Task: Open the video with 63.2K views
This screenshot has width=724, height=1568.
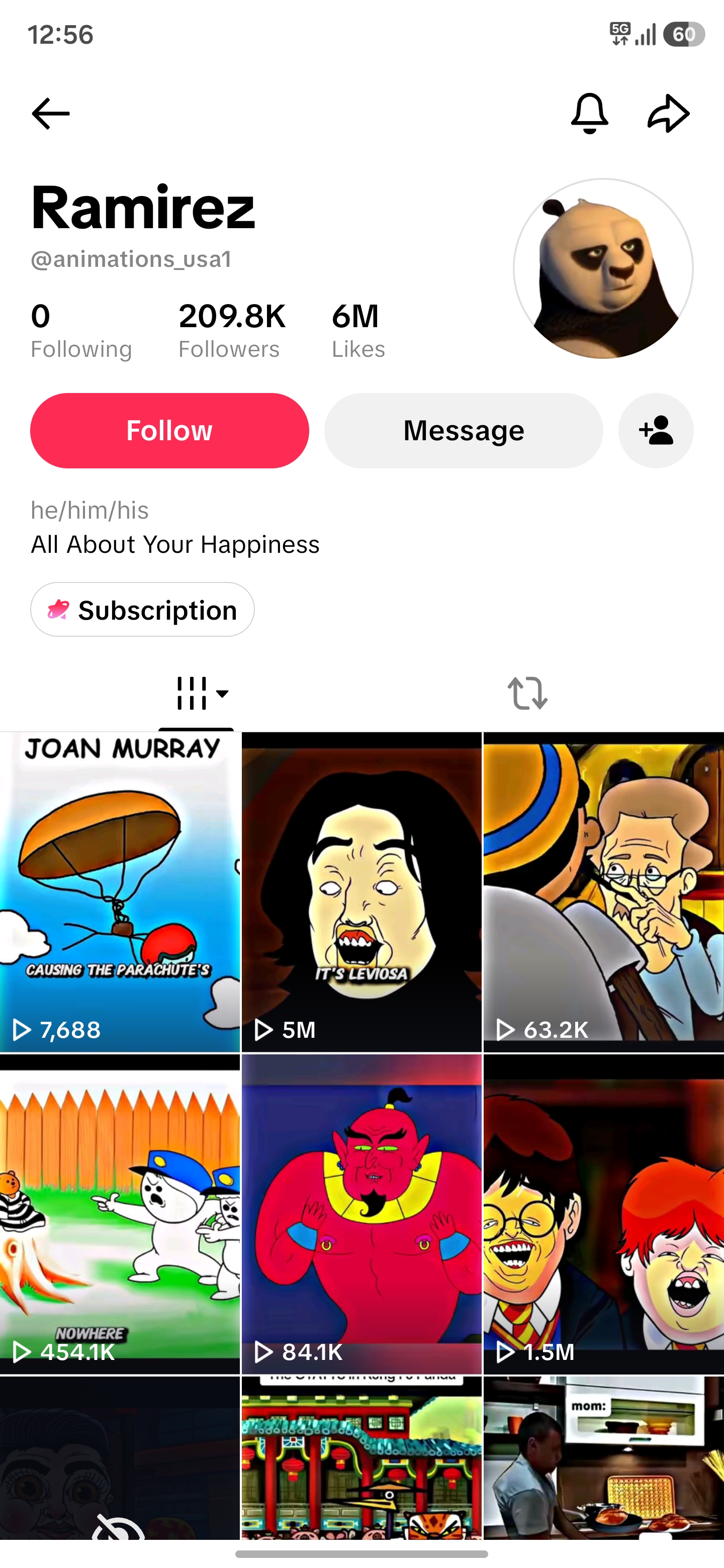Action: (x=603, y=892)
